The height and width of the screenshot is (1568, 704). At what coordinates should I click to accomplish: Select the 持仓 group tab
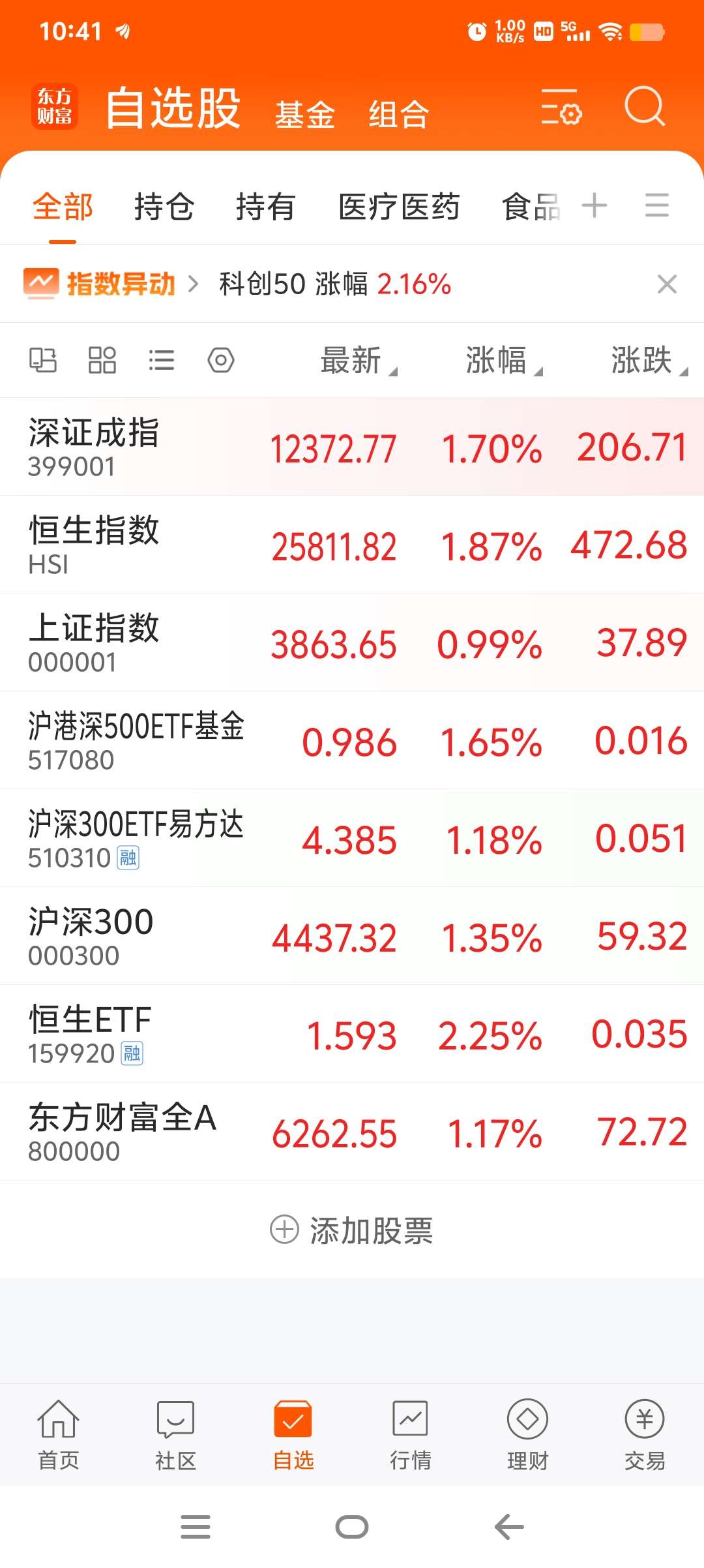pyautogui.click(x=164, y=207)
